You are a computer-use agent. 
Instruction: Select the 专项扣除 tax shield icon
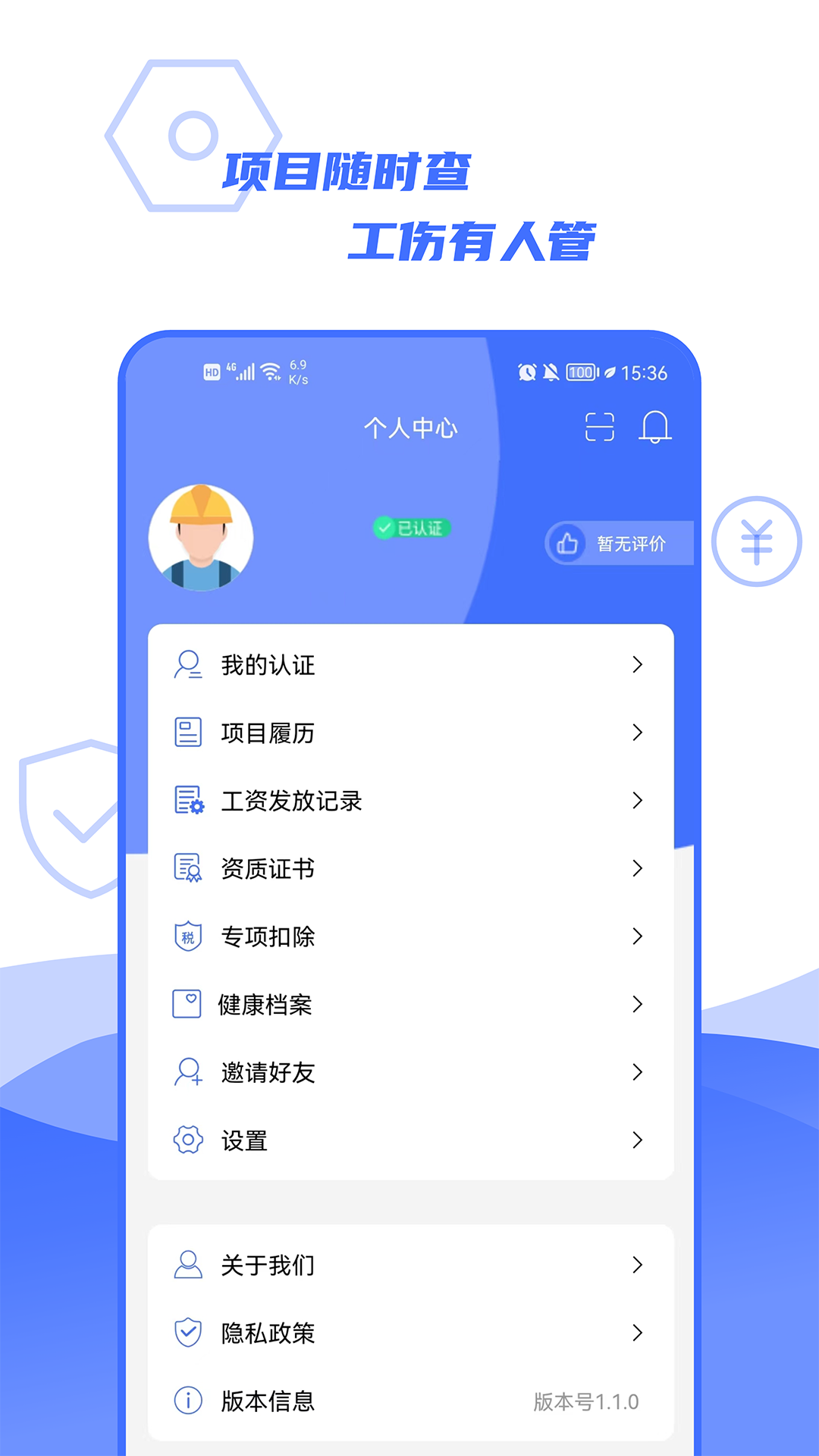tap(187, 937)
